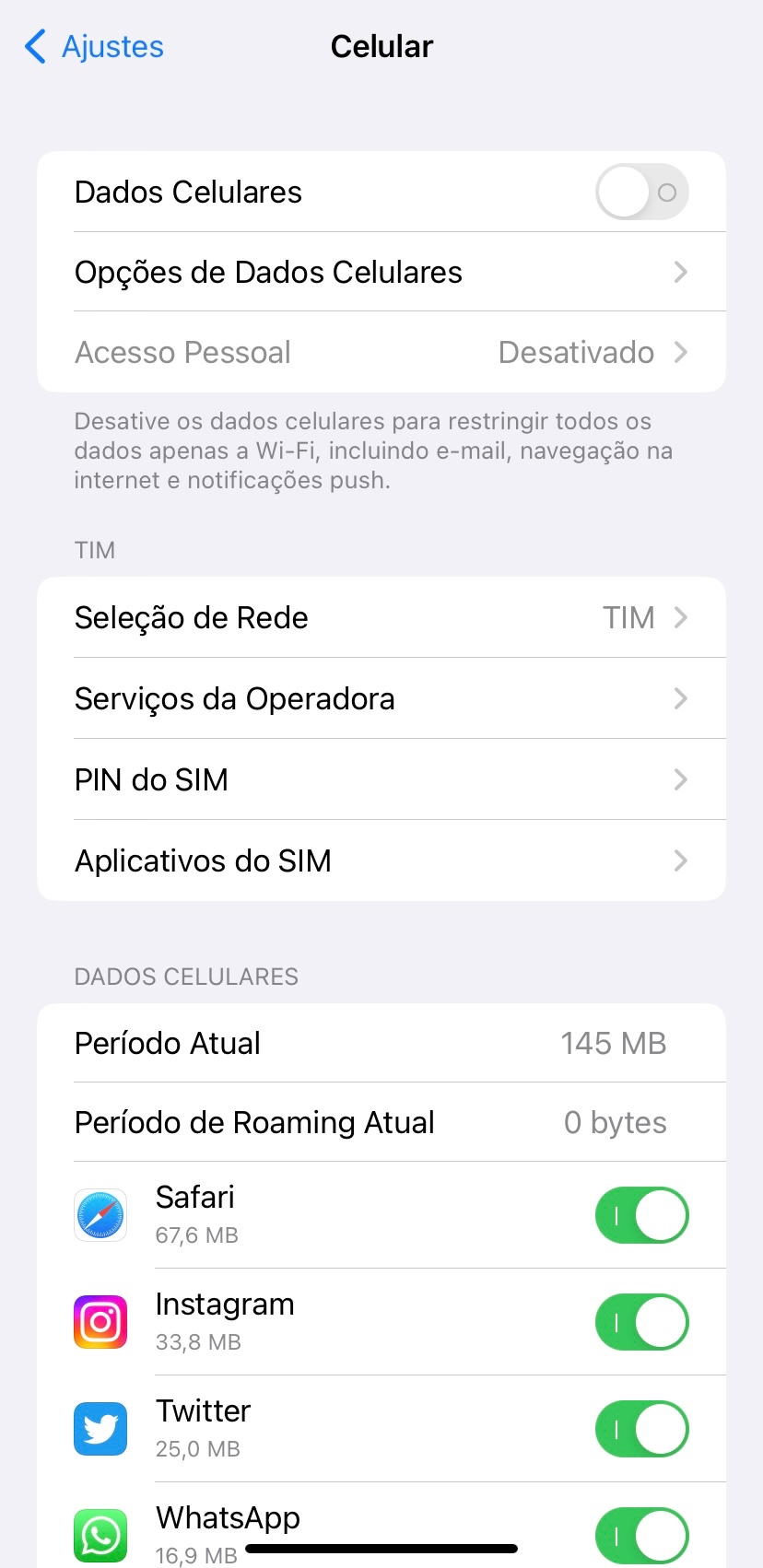Open Serviços da Operadora

[381, 698]
